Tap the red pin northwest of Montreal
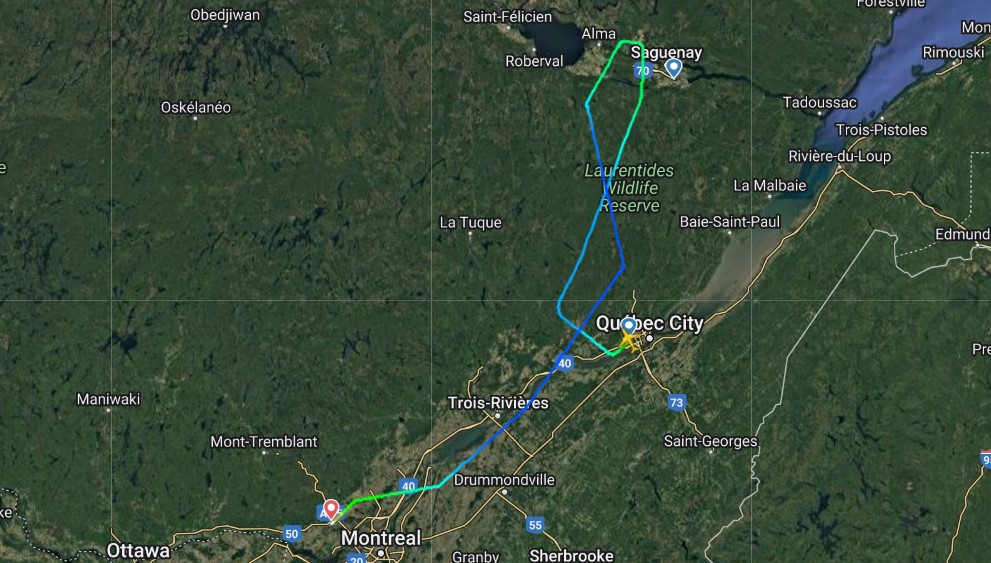 (331, 508)
